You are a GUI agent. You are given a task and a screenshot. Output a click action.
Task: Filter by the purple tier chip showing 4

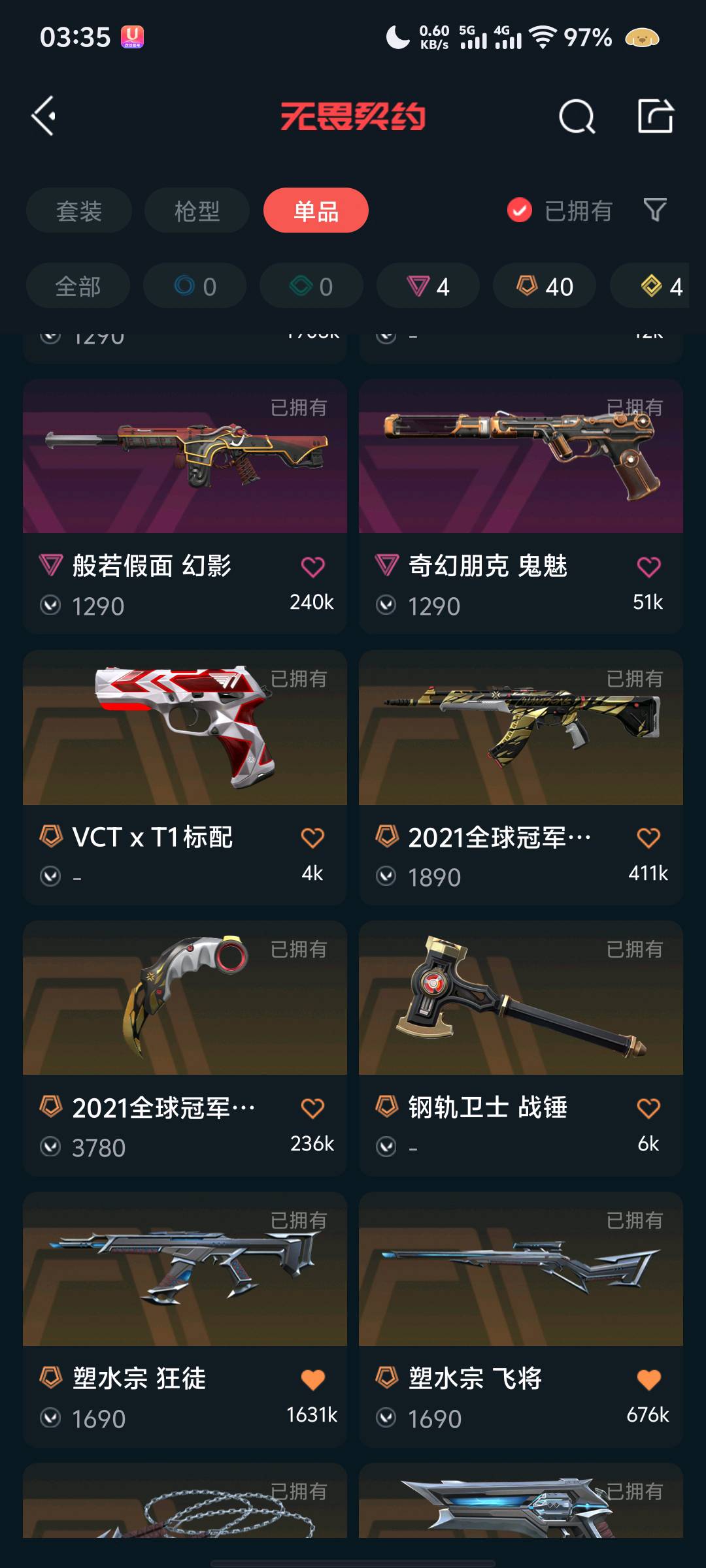[x=428, y=286]
